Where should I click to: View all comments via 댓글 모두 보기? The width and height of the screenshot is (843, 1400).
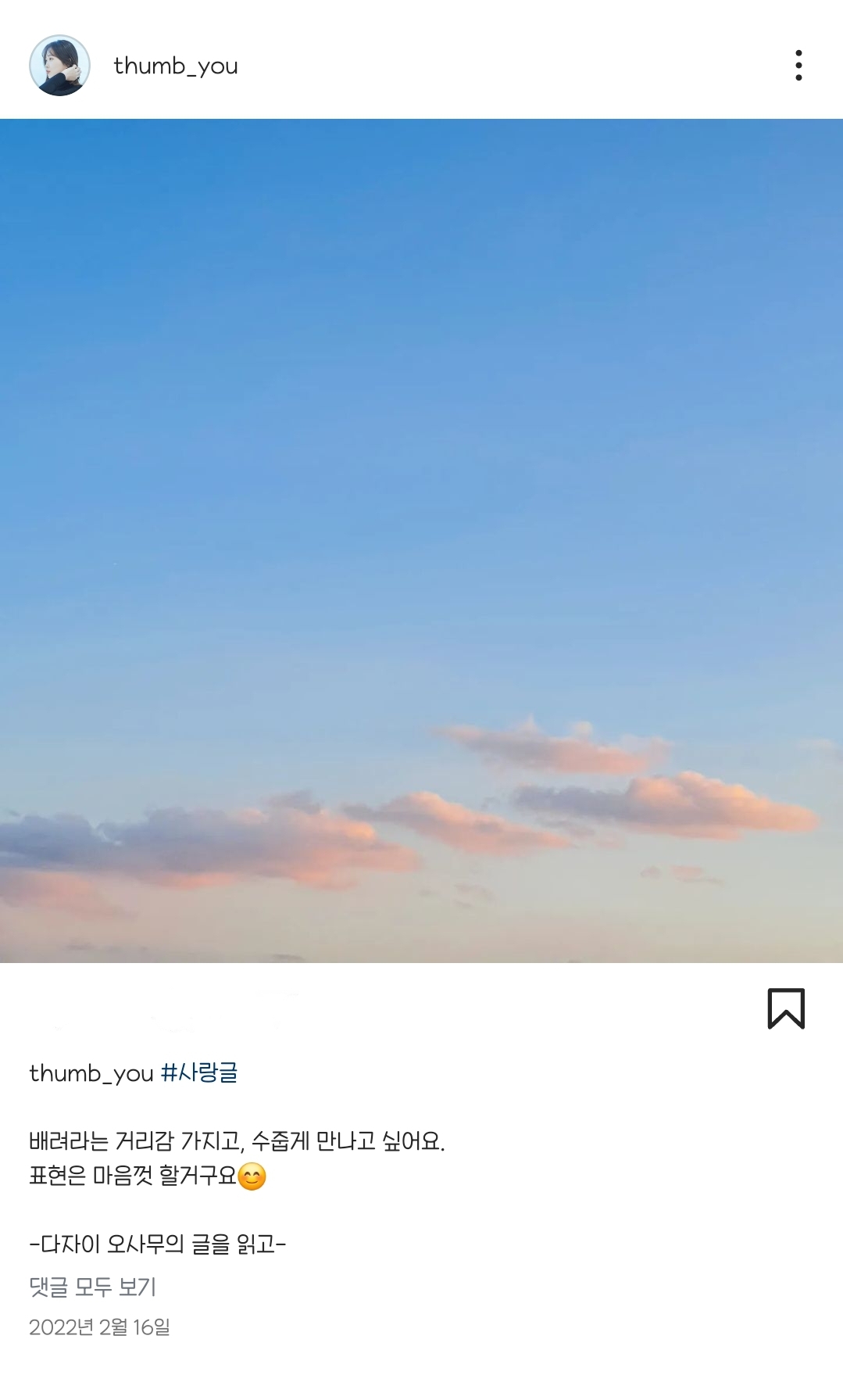(x=92, y=1286)
